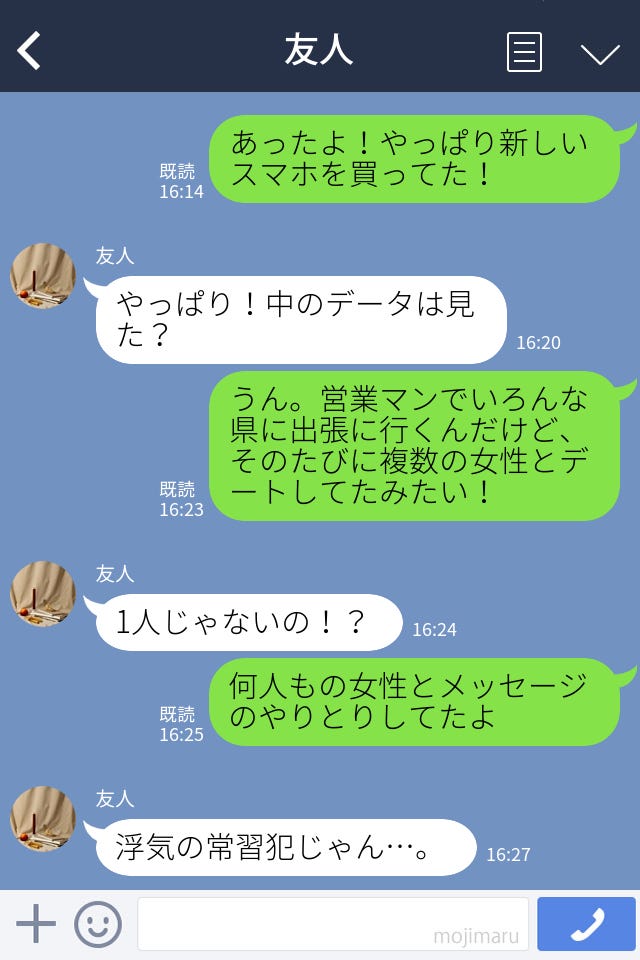View 友人's avatar beside 浮気の常習犯じゃん message

coord(43,819)
